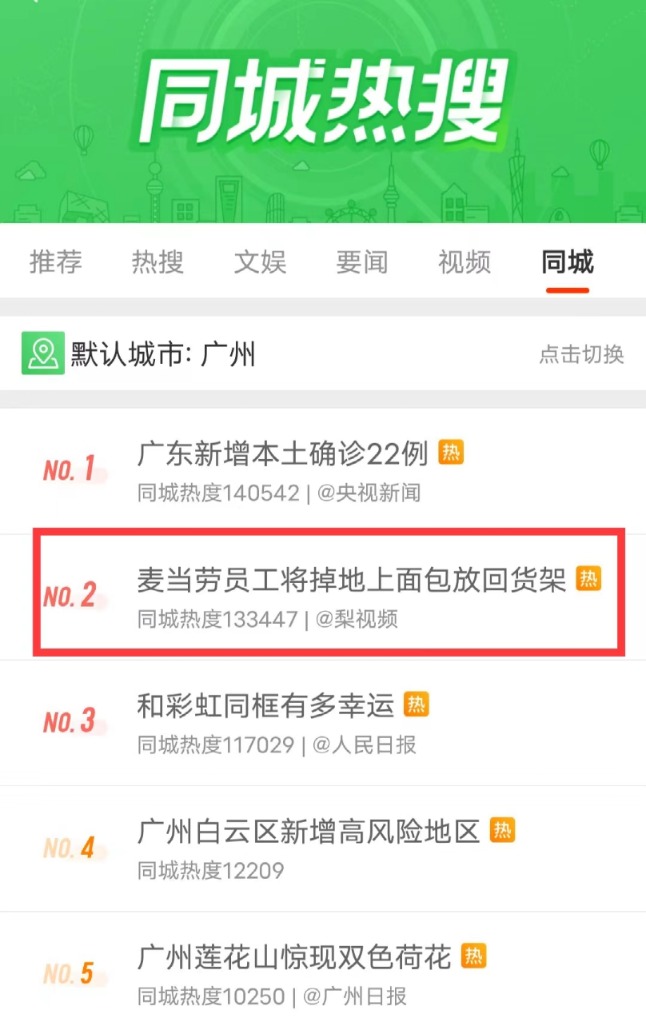This screenshot has height=1030, width=646.
Task: Select the 要闻 tab
Action: (362, 262)
